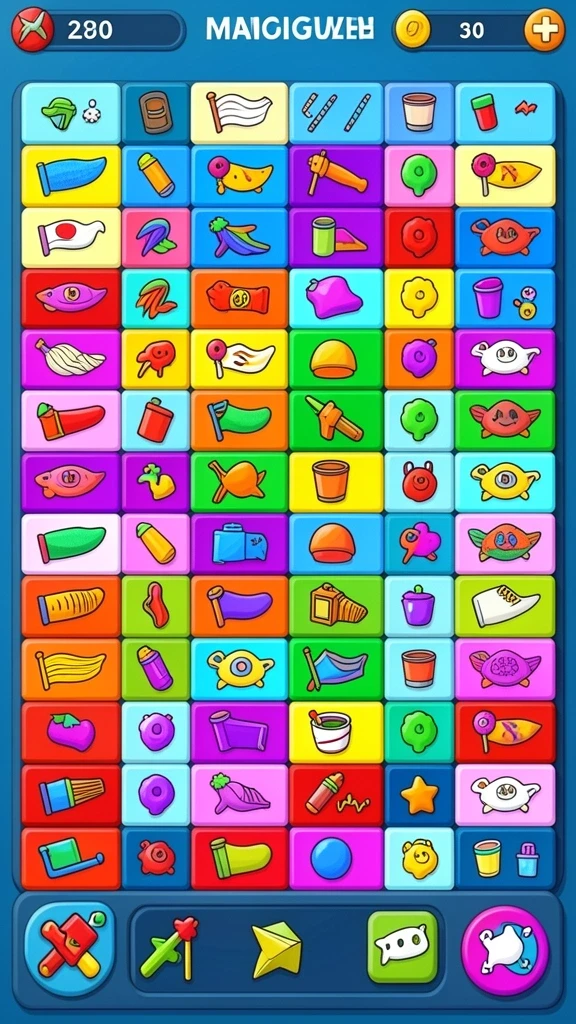The width and height of the screenshot is (576, 1024).
Task: Tap the white flag with red dot tile
Action: point(71,238)
